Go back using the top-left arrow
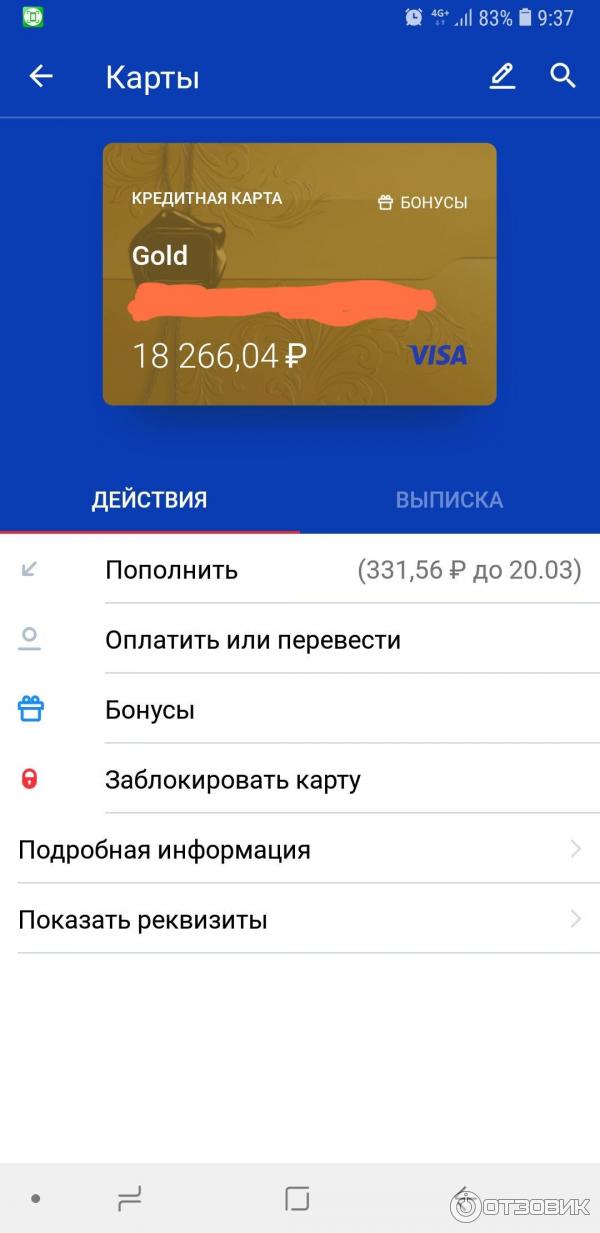Viewport: 600px width, 1233px height. (x=41, y=77)
